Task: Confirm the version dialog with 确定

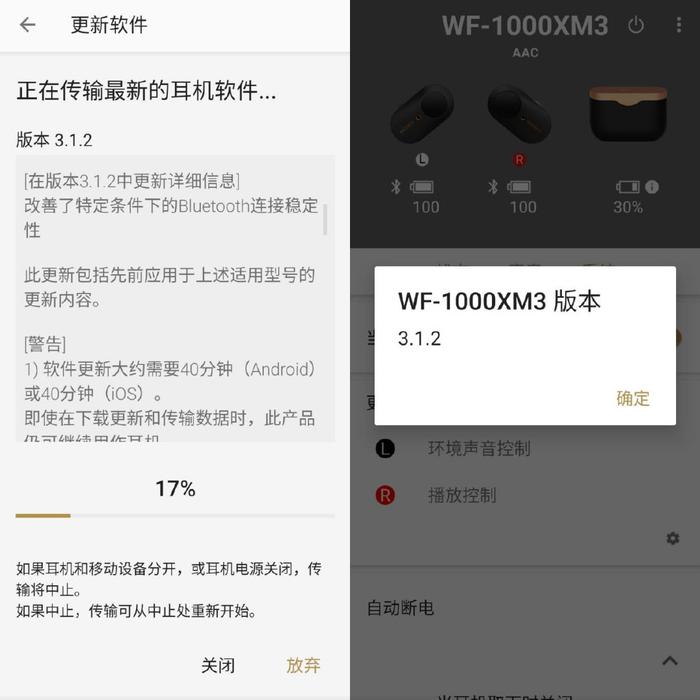Action: tap(632, 398)
